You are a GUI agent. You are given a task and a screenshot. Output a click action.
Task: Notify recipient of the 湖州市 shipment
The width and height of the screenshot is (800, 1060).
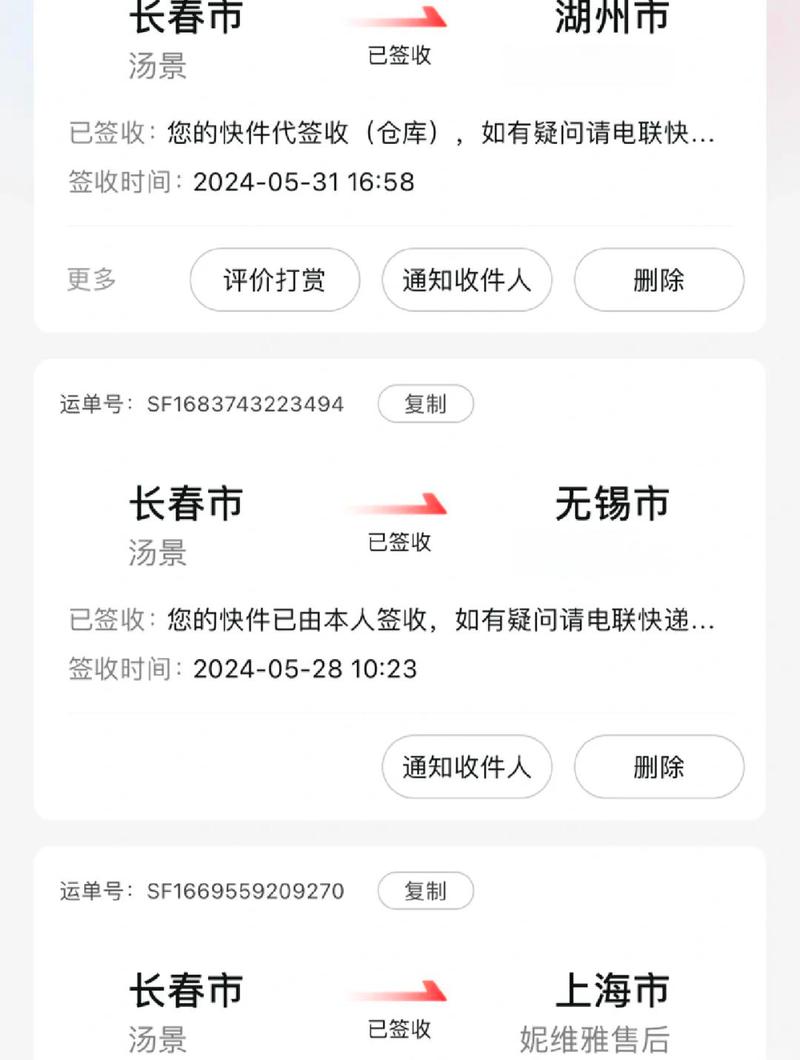(467, 281)
